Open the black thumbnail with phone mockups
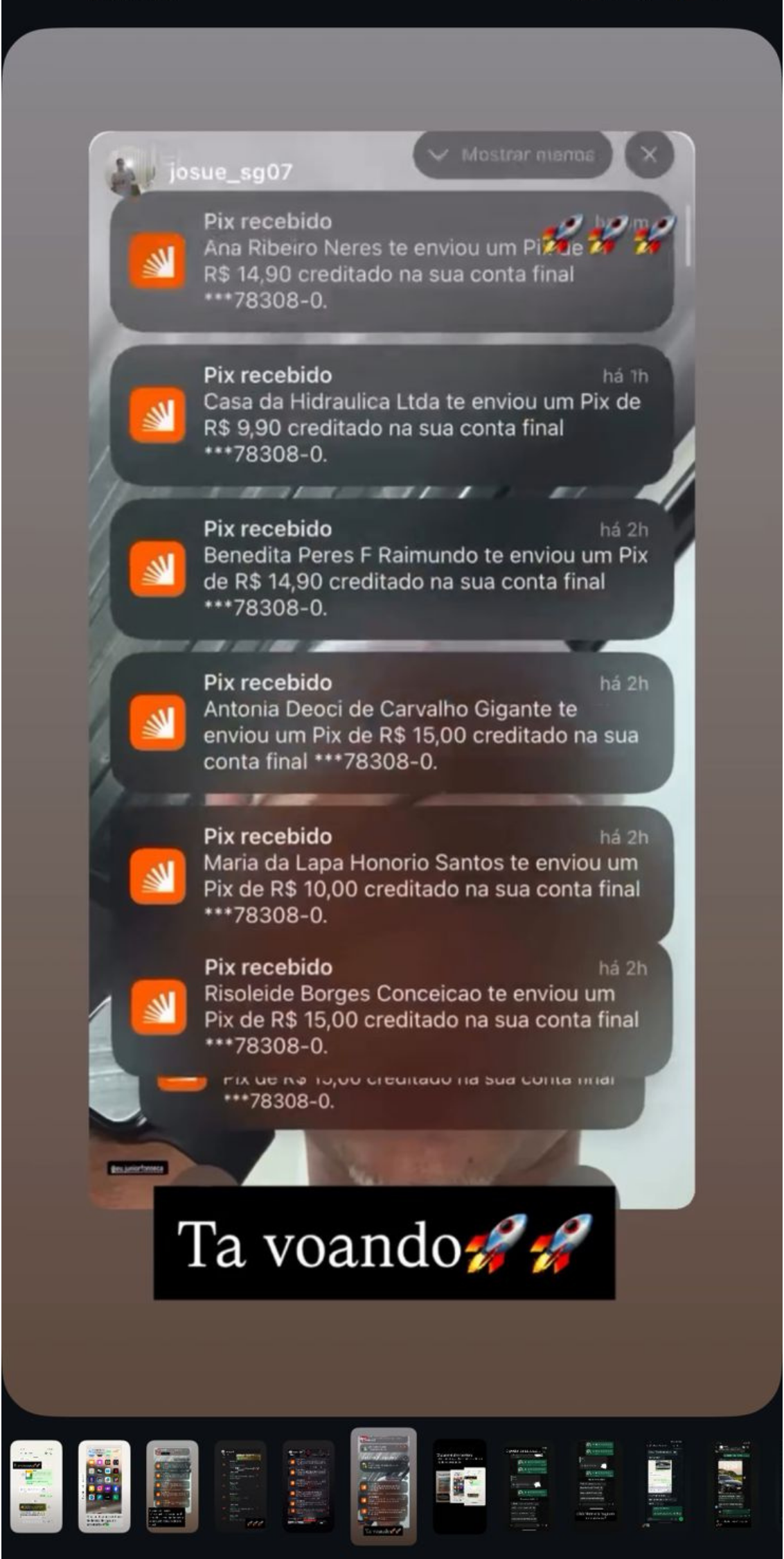This screenshot has width=784, height=1559. coord(459,1486)
